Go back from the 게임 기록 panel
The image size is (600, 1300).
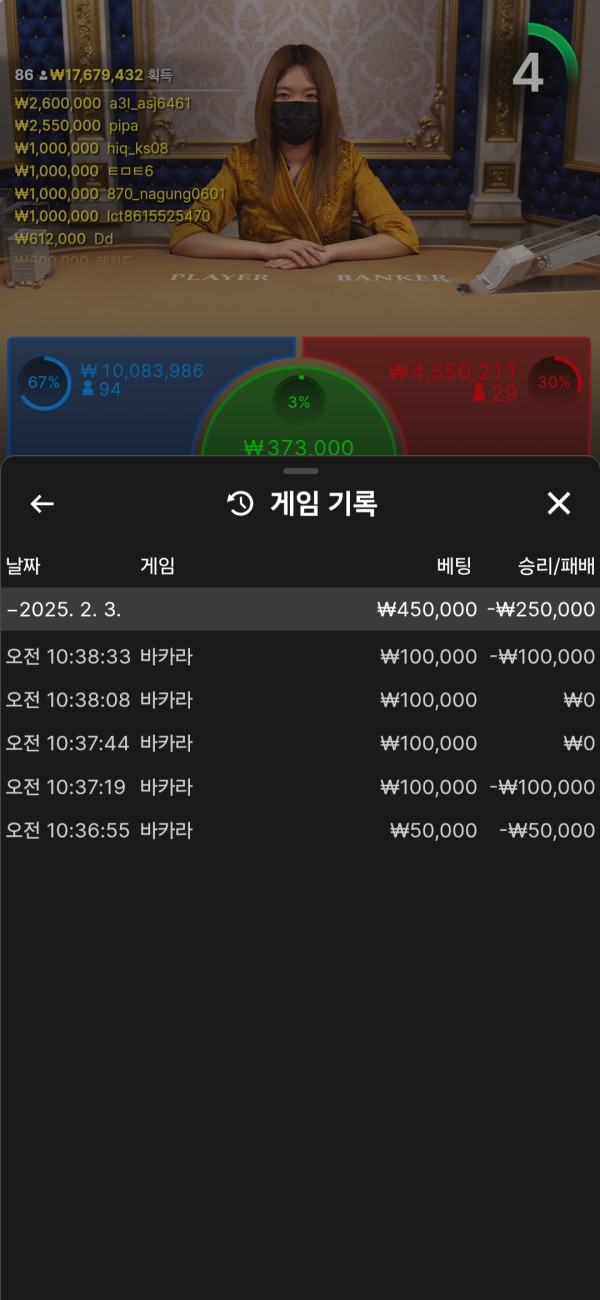tap(42, 504)
